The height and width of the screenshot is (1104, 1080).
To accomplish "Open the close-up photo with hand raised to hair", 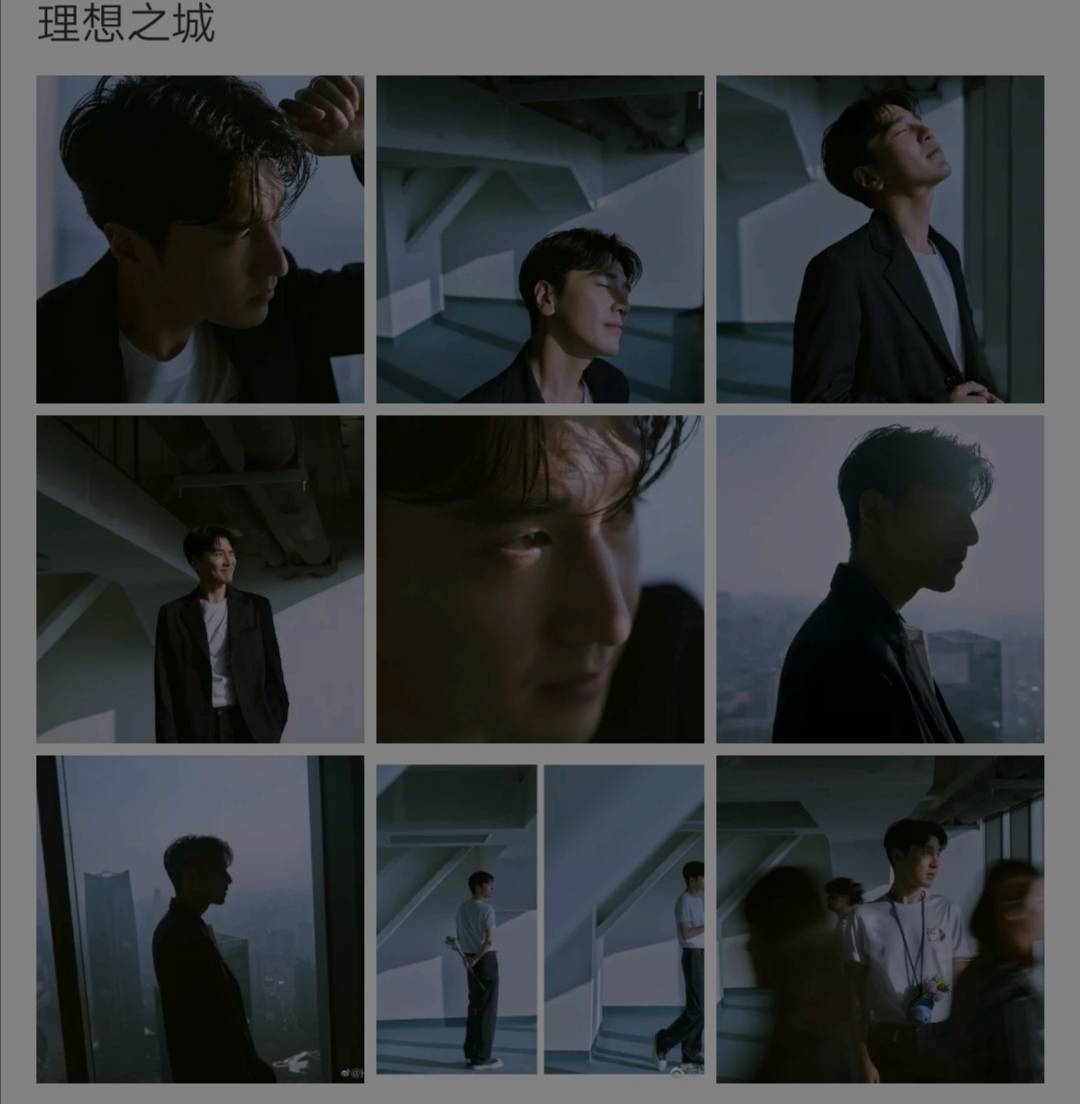I will 200,239.
